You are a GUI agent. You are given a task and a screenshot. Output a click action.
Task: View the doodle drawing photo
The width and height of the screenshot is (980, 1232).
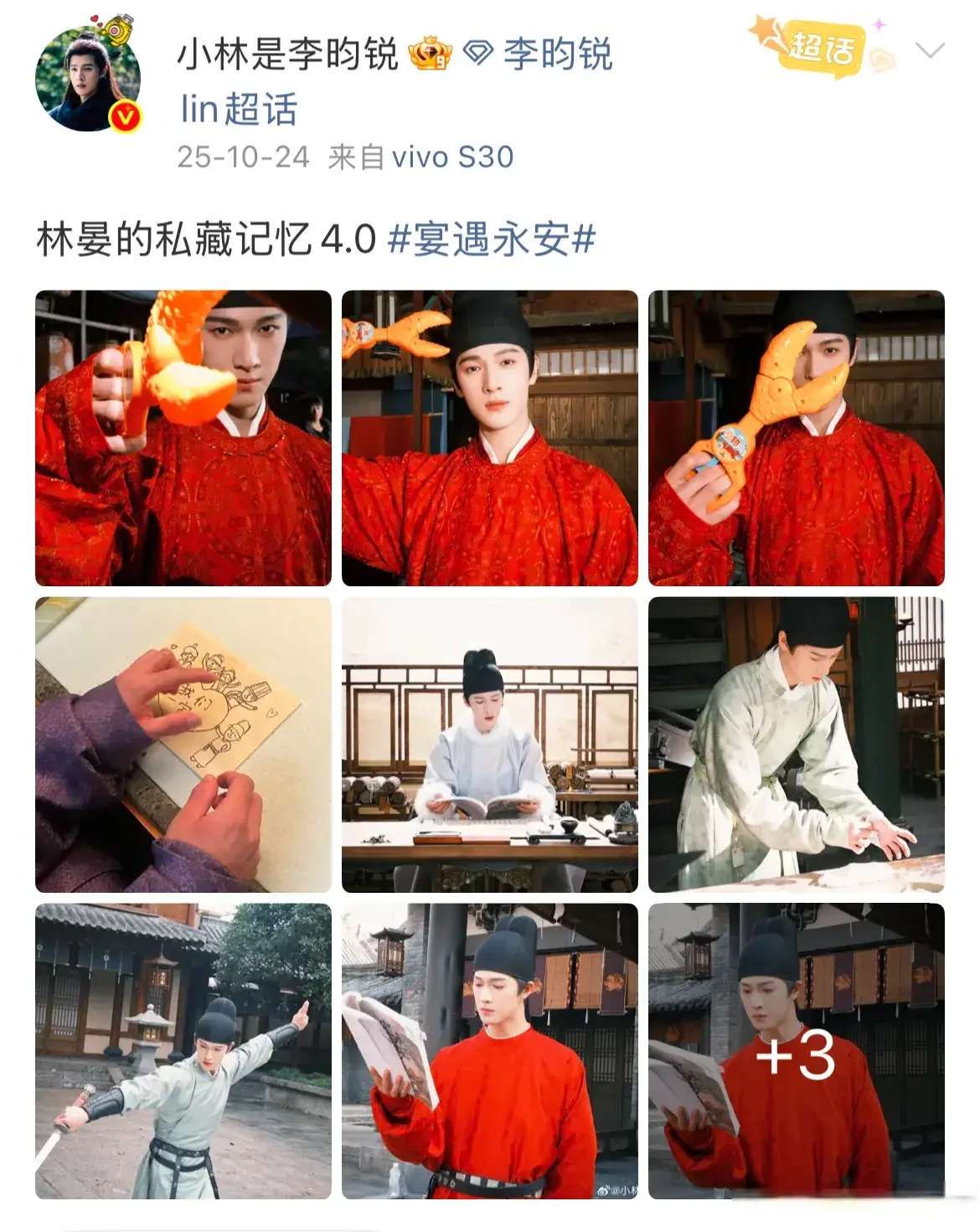pos(183,745)
